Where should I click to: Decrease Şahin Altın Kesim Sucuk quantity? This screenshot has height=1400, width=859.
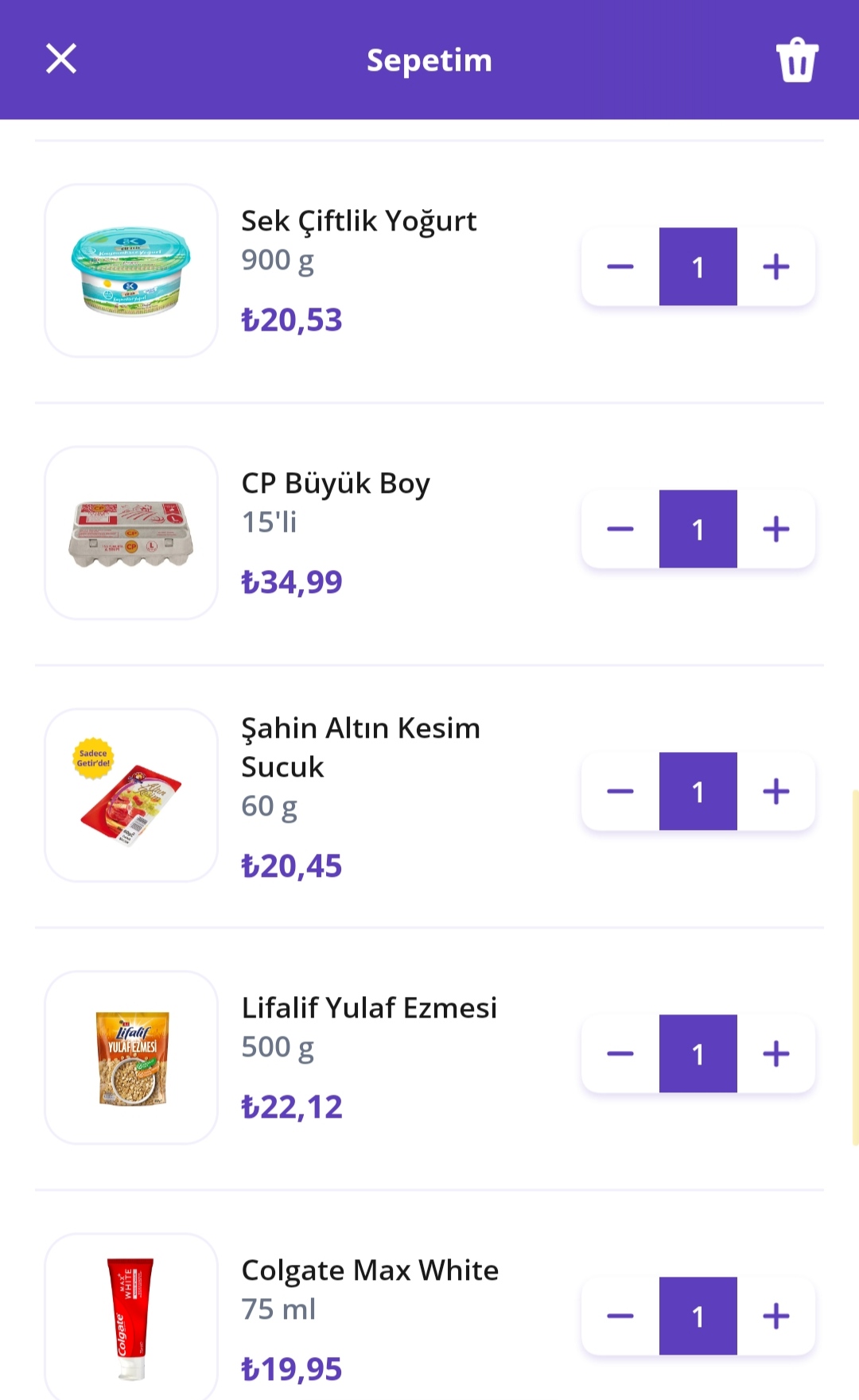point(620,791)
